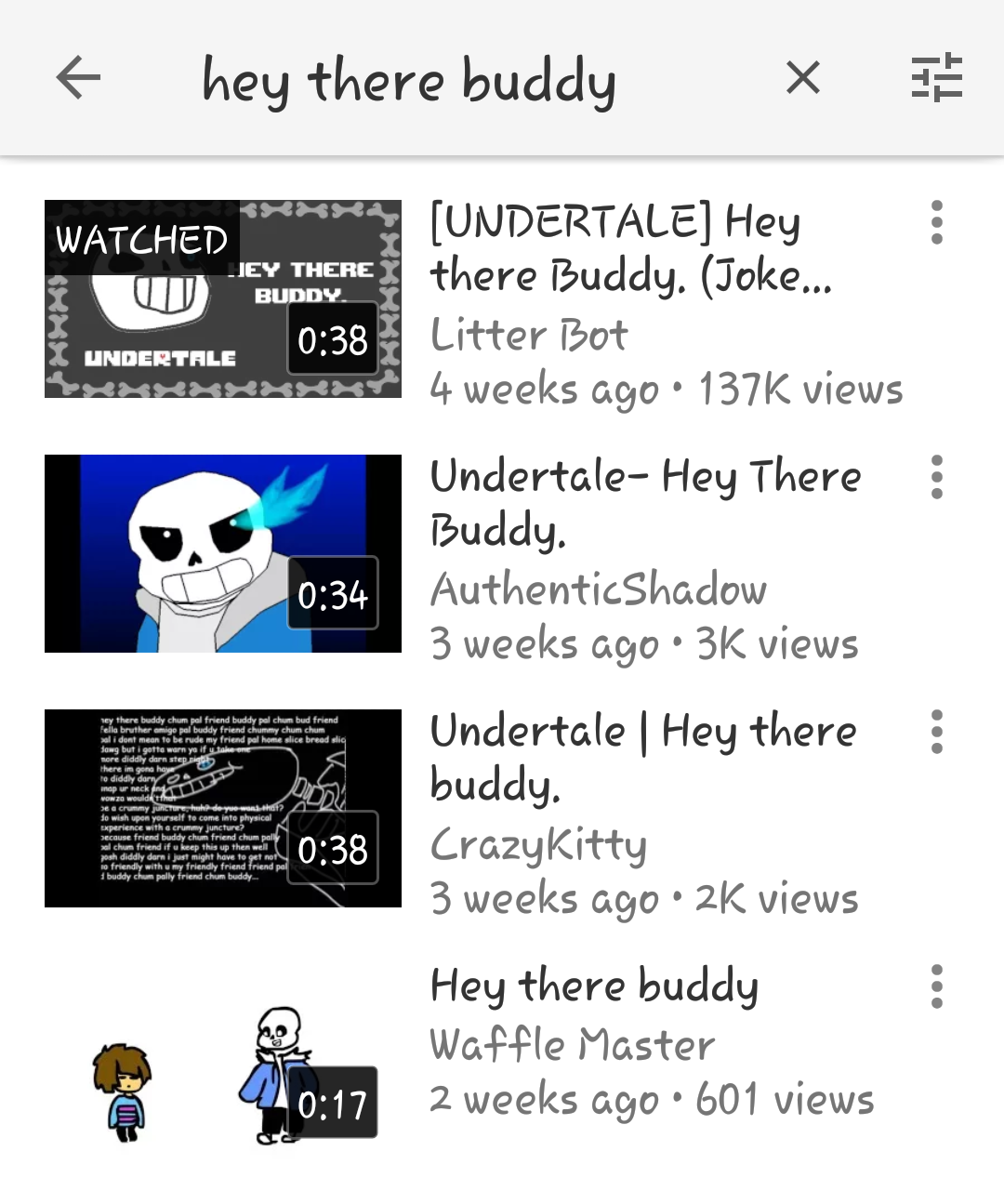Go back from search results
Image resolution: width=1004 pixels, height=1204 pixels.
78,77
